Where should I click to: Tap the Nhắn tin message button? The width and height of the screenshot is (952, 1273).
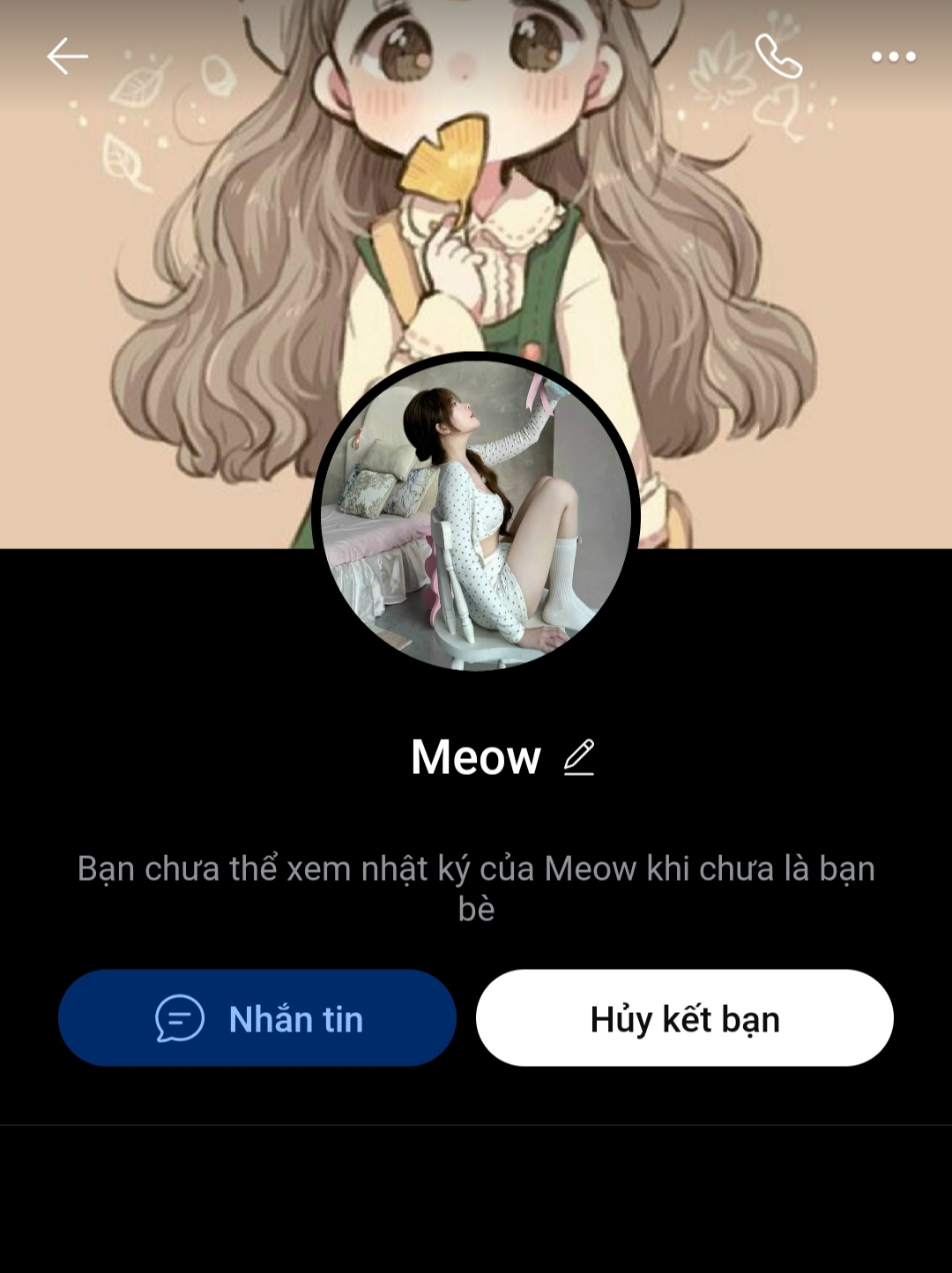pos(257,1018)
